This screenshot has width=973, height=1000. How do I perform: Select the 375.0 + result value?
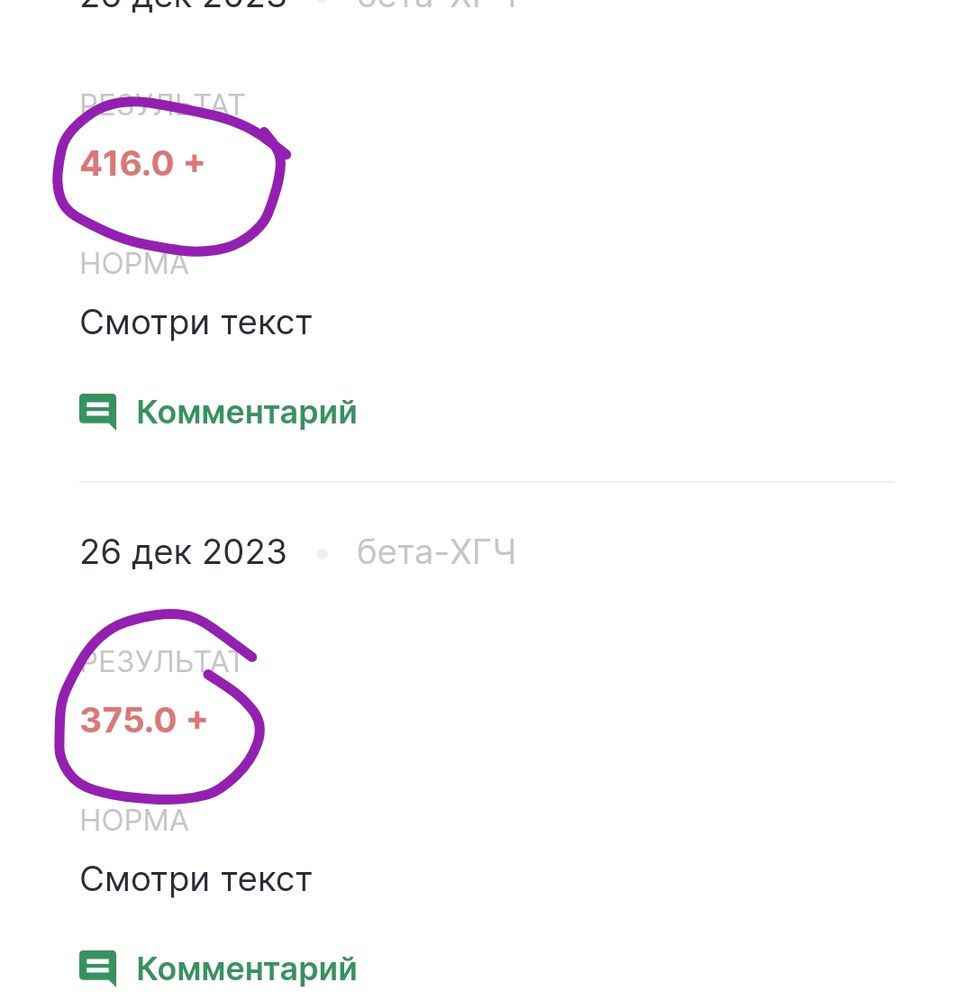(x=141, y=719)
